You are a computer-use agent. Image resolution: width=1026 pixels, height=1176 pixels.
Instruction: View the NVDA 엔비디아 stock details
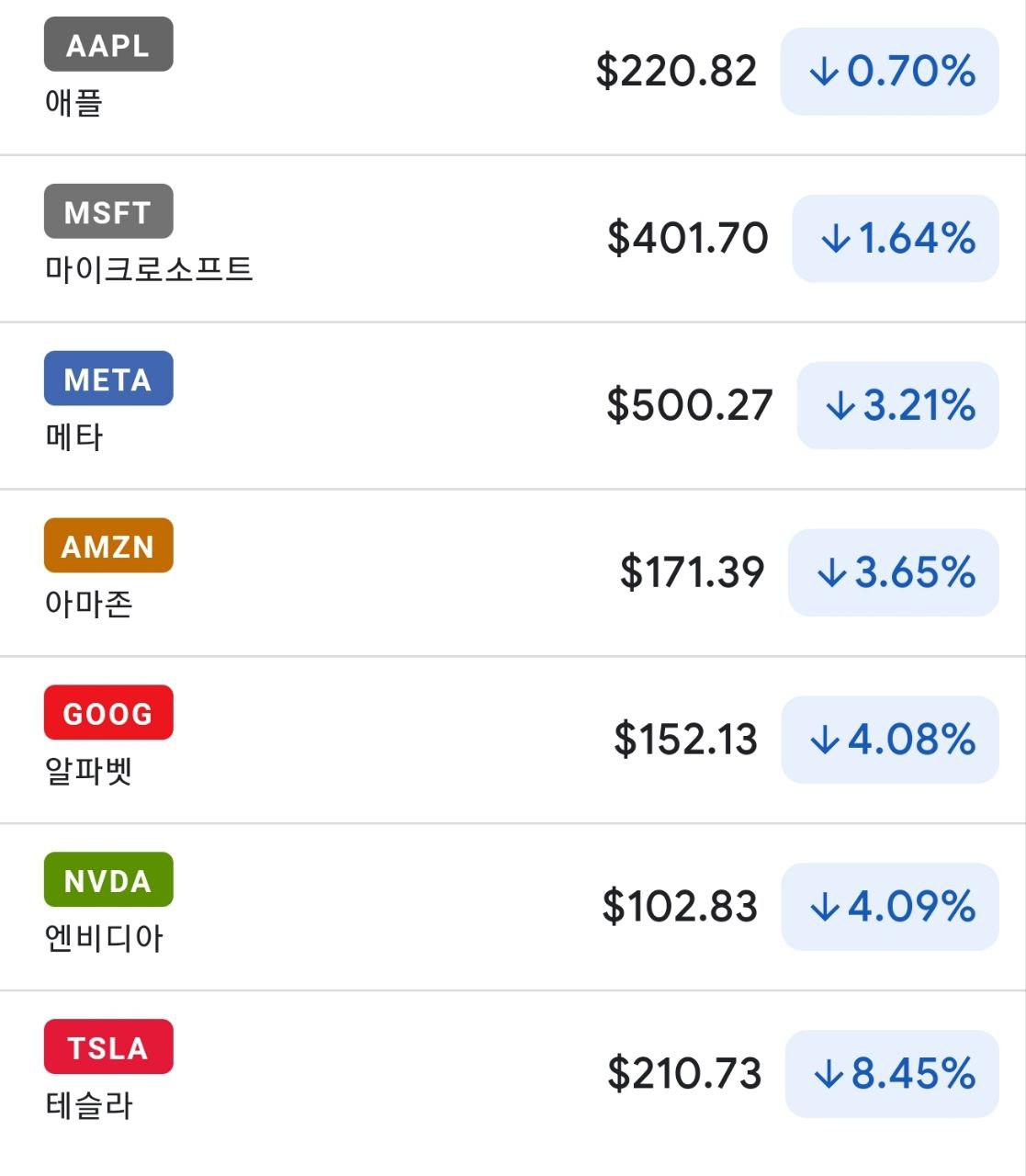click(x=367, y=907)
